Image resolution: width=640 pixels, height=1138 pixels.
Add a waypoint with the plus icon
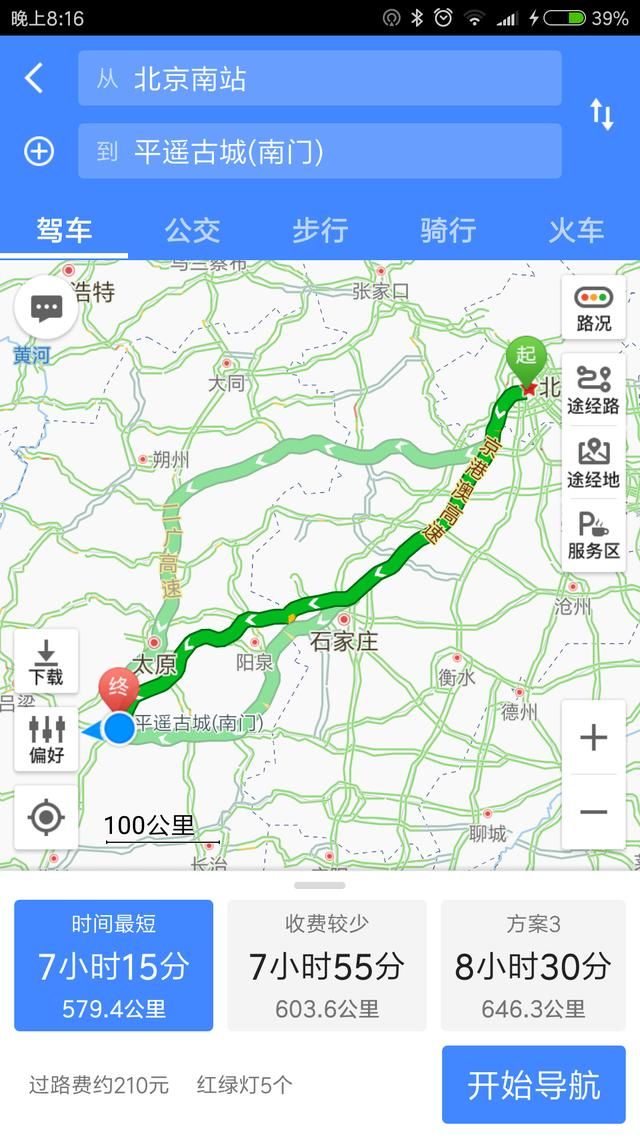[x=39, y=151]
